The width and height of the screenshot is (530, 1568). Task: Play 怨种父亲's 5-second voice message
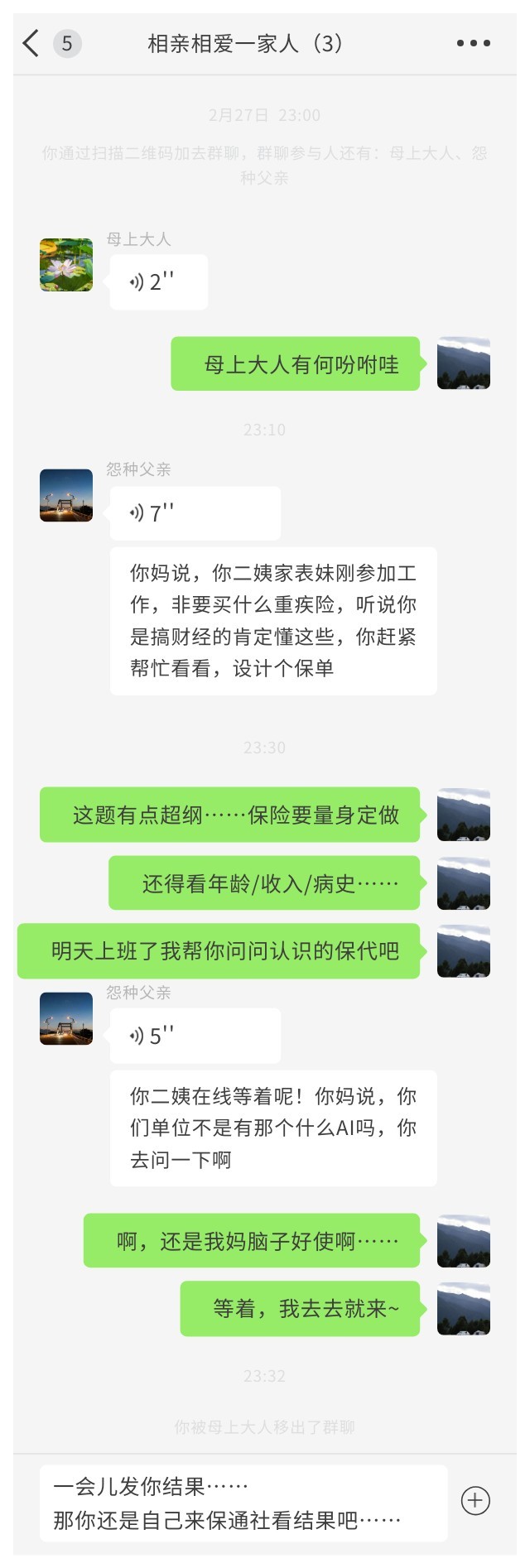click(195, 1036)
